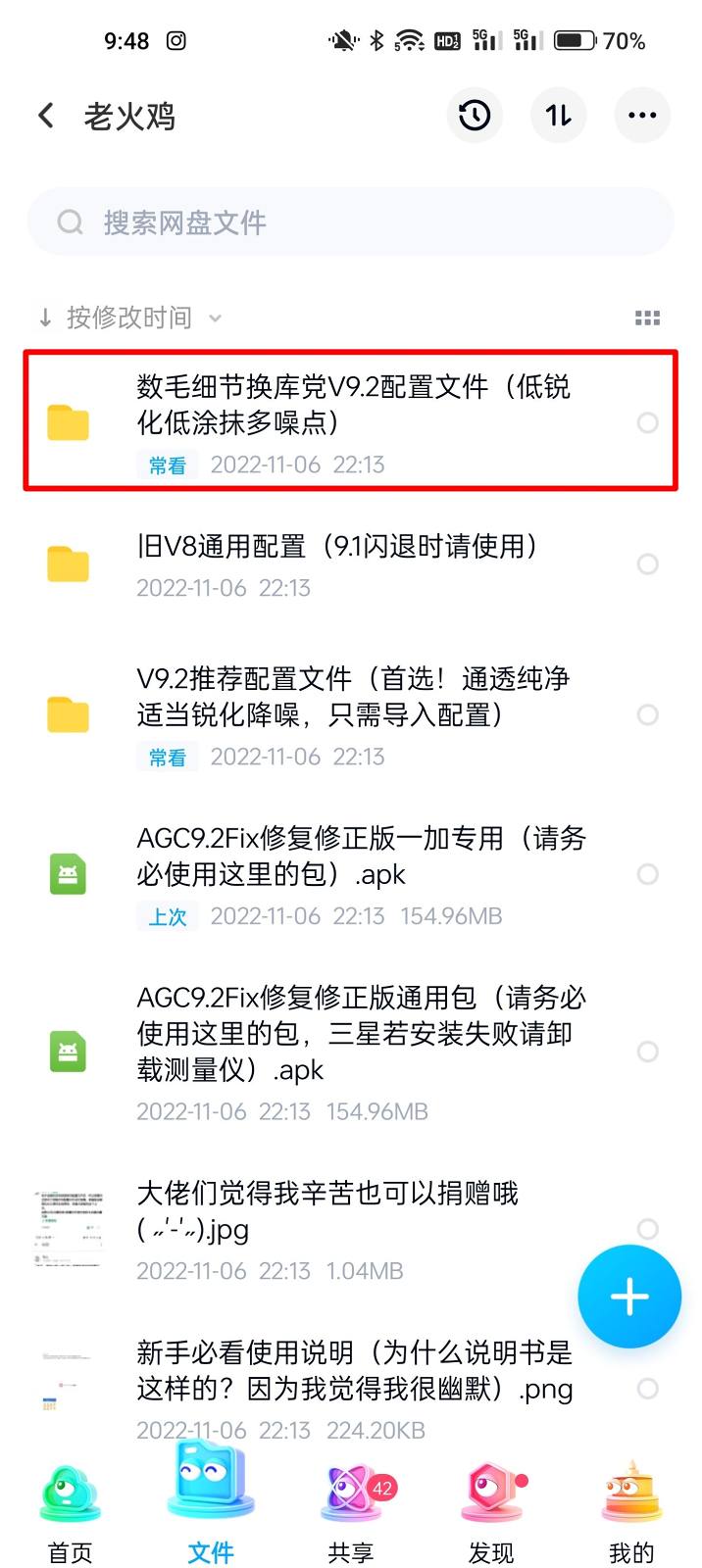Tap the blue plus add button
This screenshot has height=1568, width=702.
628,1297
